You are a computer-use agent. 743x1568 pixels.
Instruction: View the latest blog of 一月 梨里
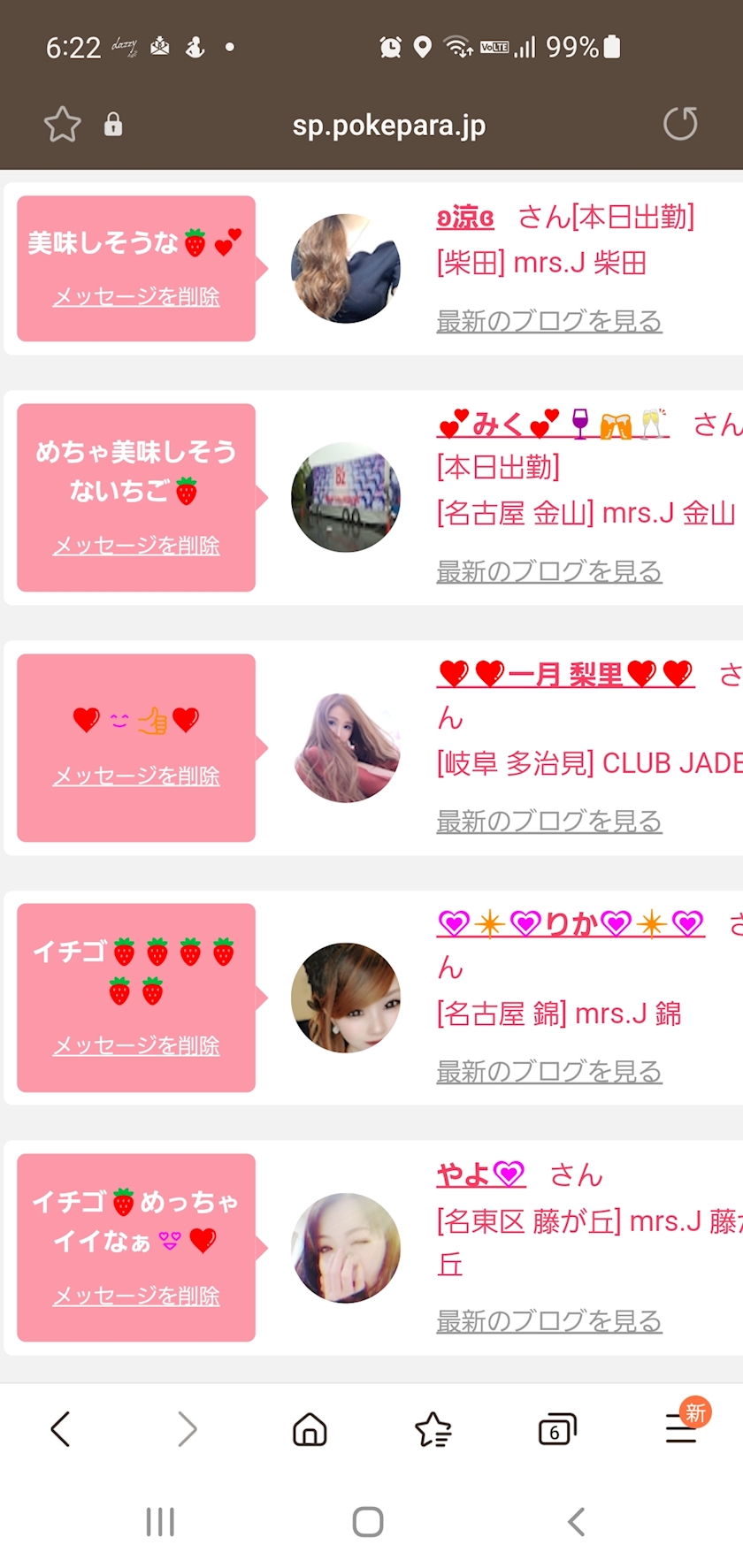click(x=549, y=821)
